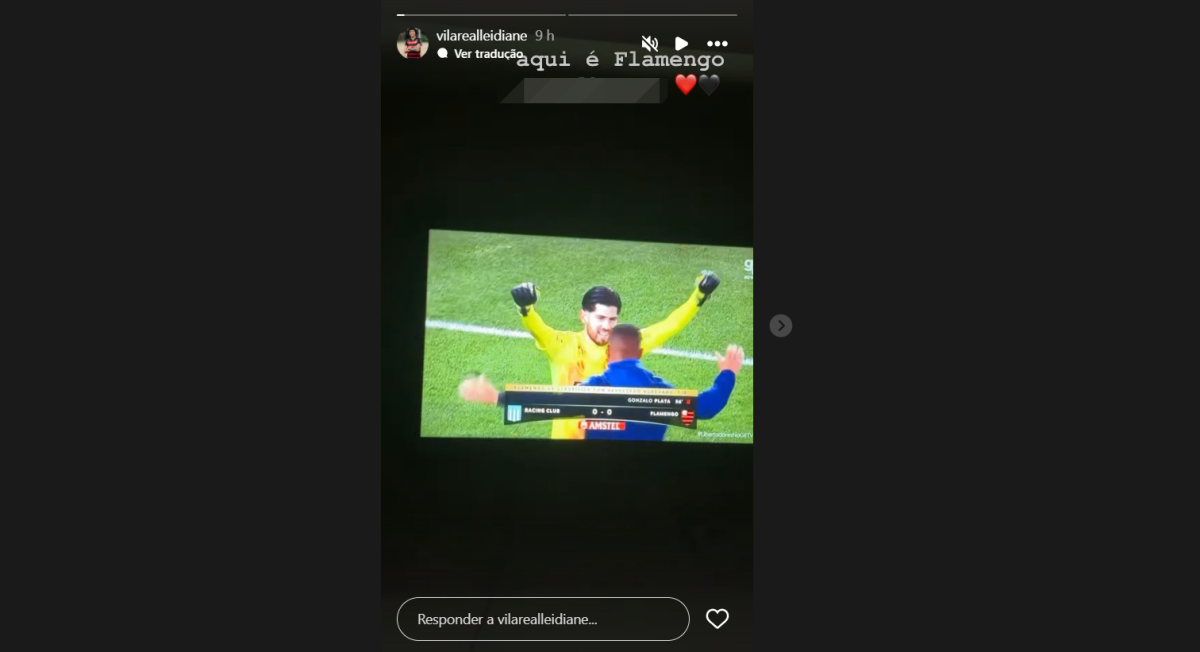Go to the next story with the arrow
This screenshot has width=1200, height=652.
pos(781,326)
